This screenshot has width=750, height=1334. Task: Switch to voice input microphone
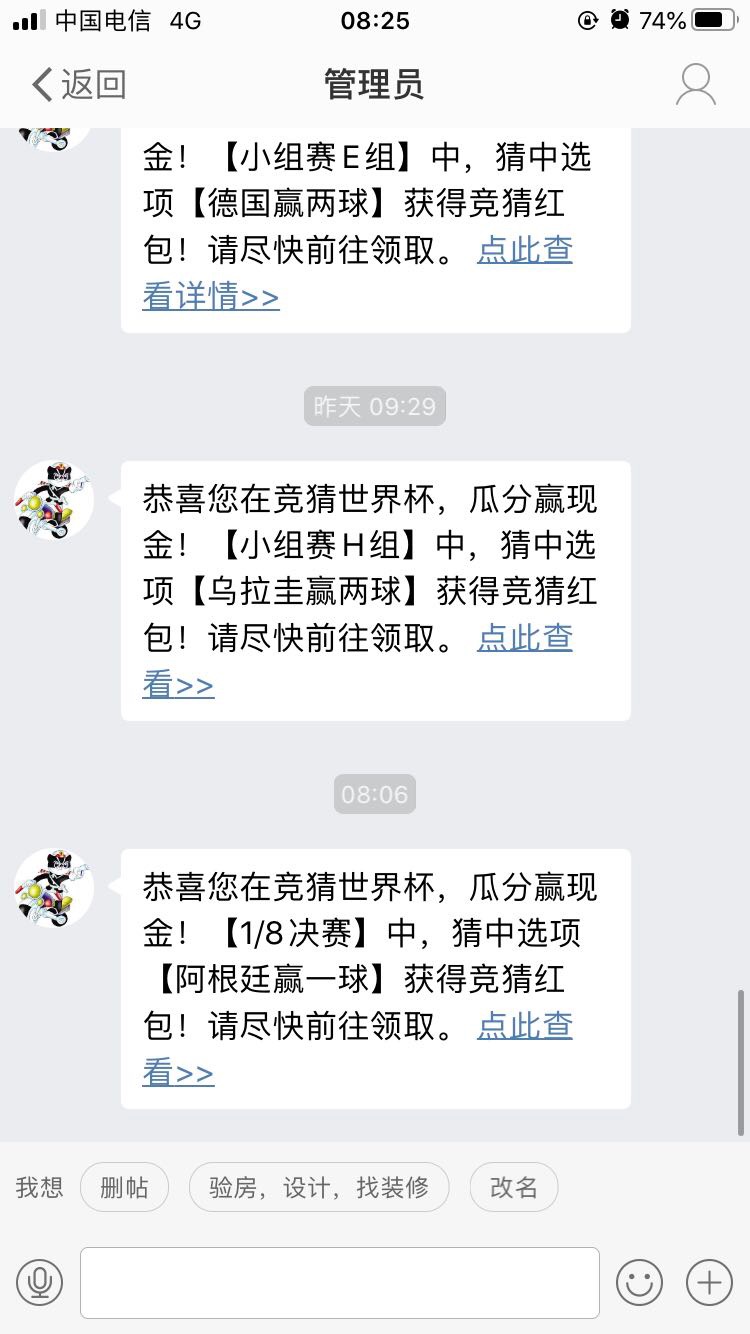coord(39,1282)
